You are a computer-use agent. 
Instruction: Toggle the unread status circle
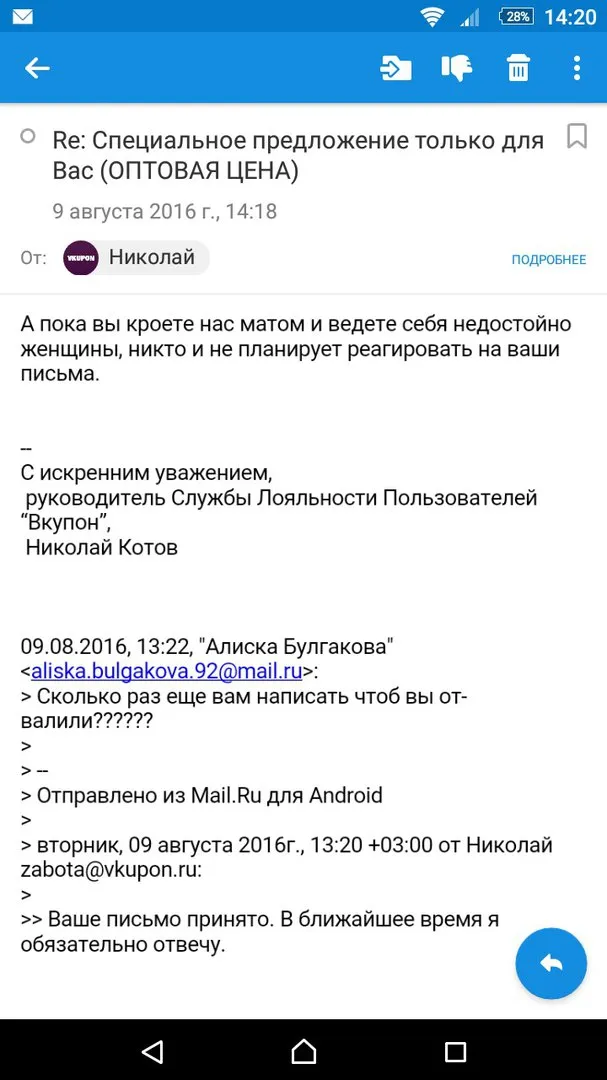(28, 136)
